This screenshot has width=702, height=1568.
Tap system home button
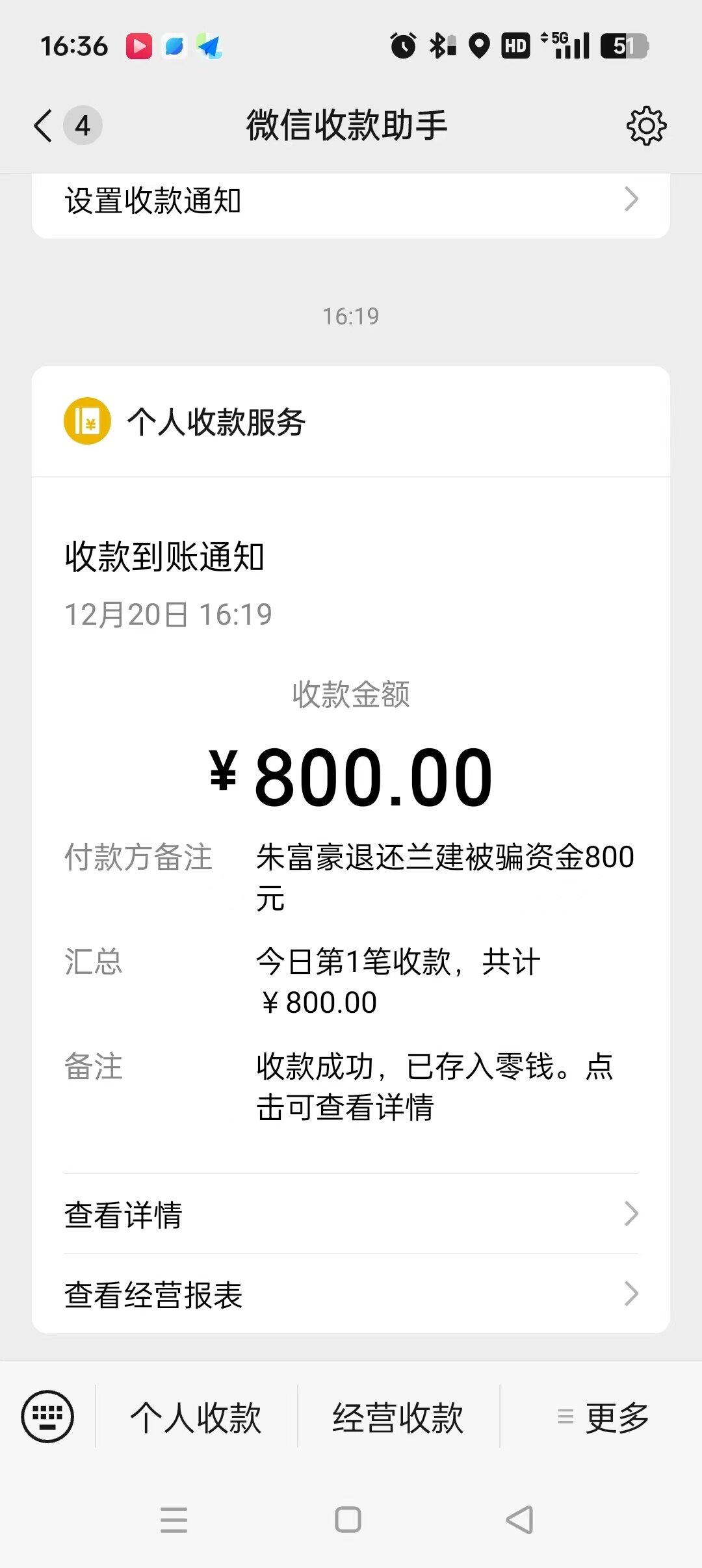tap(348, 1520)
